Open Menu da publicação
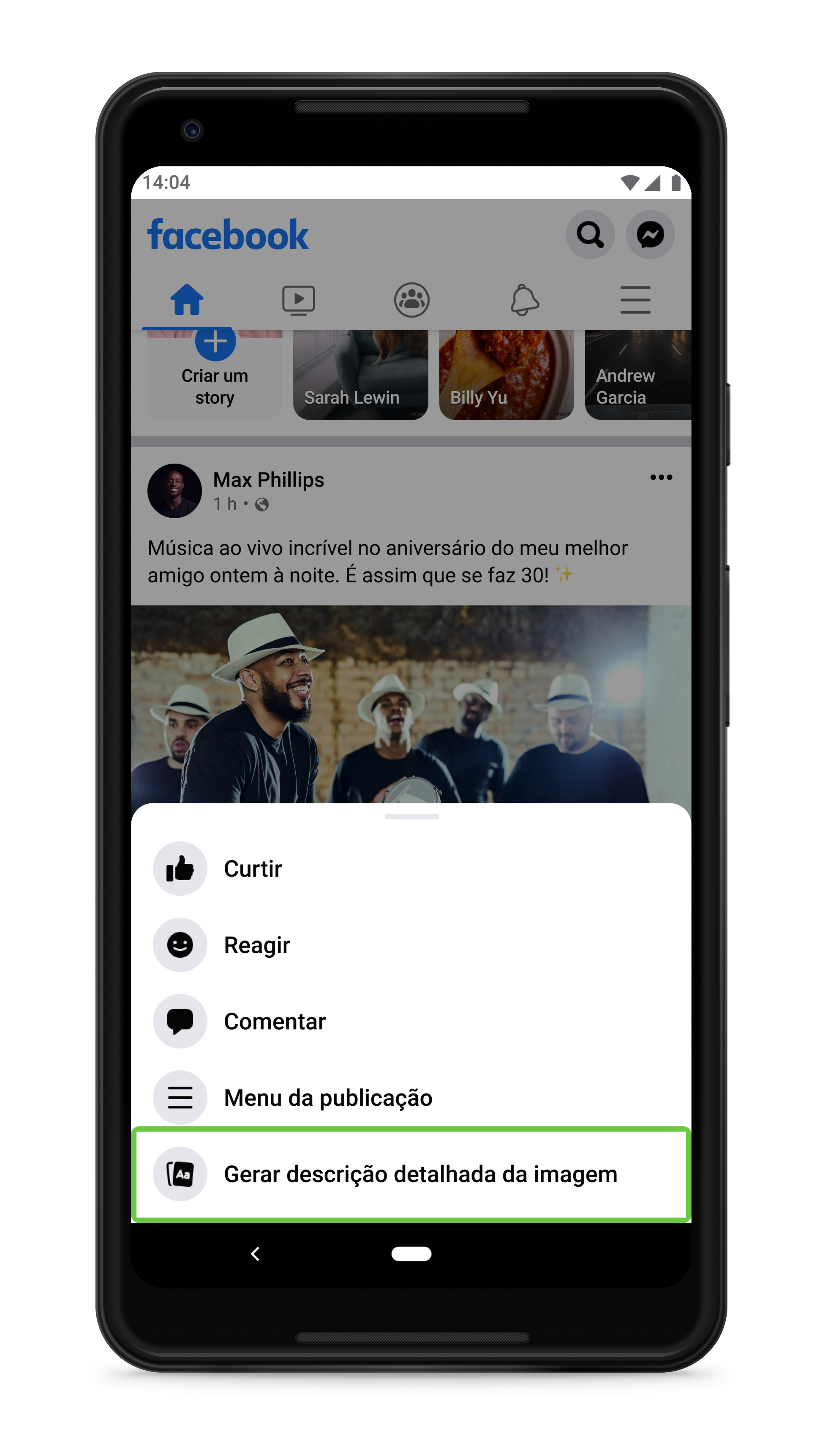This screenshot has height=1456, width=826. tap(327, 1098)
